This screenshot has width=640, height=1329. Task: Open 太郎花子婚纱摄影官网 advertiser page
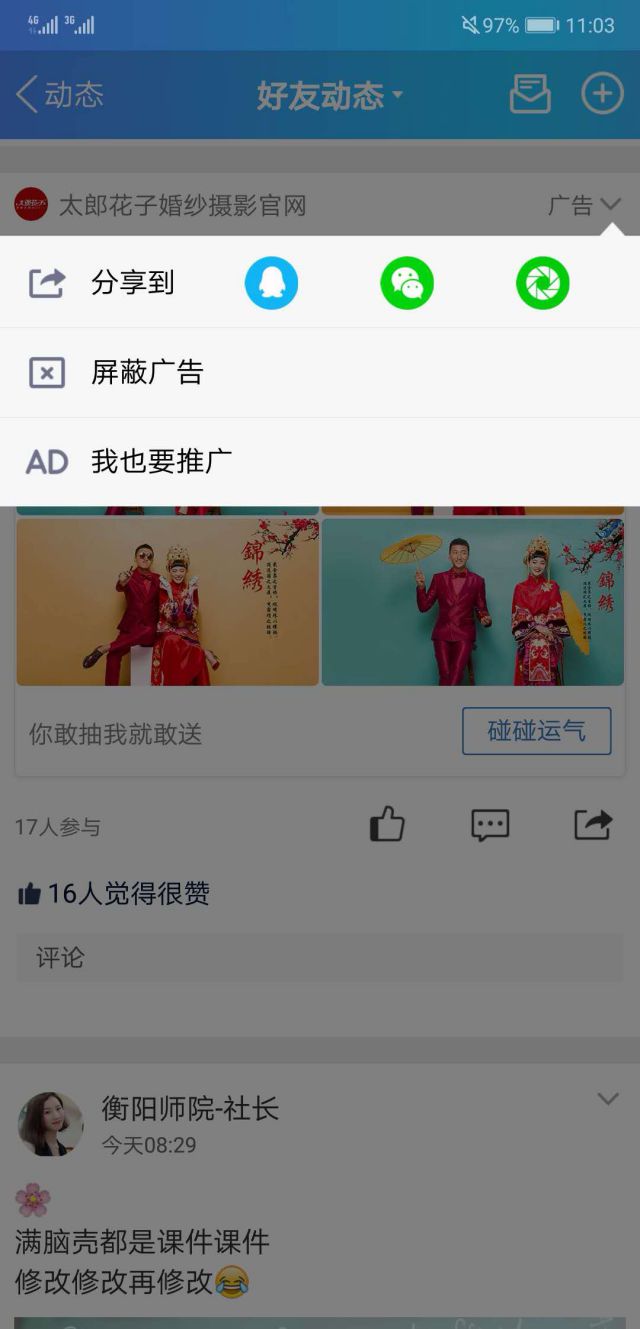(180, 206)
